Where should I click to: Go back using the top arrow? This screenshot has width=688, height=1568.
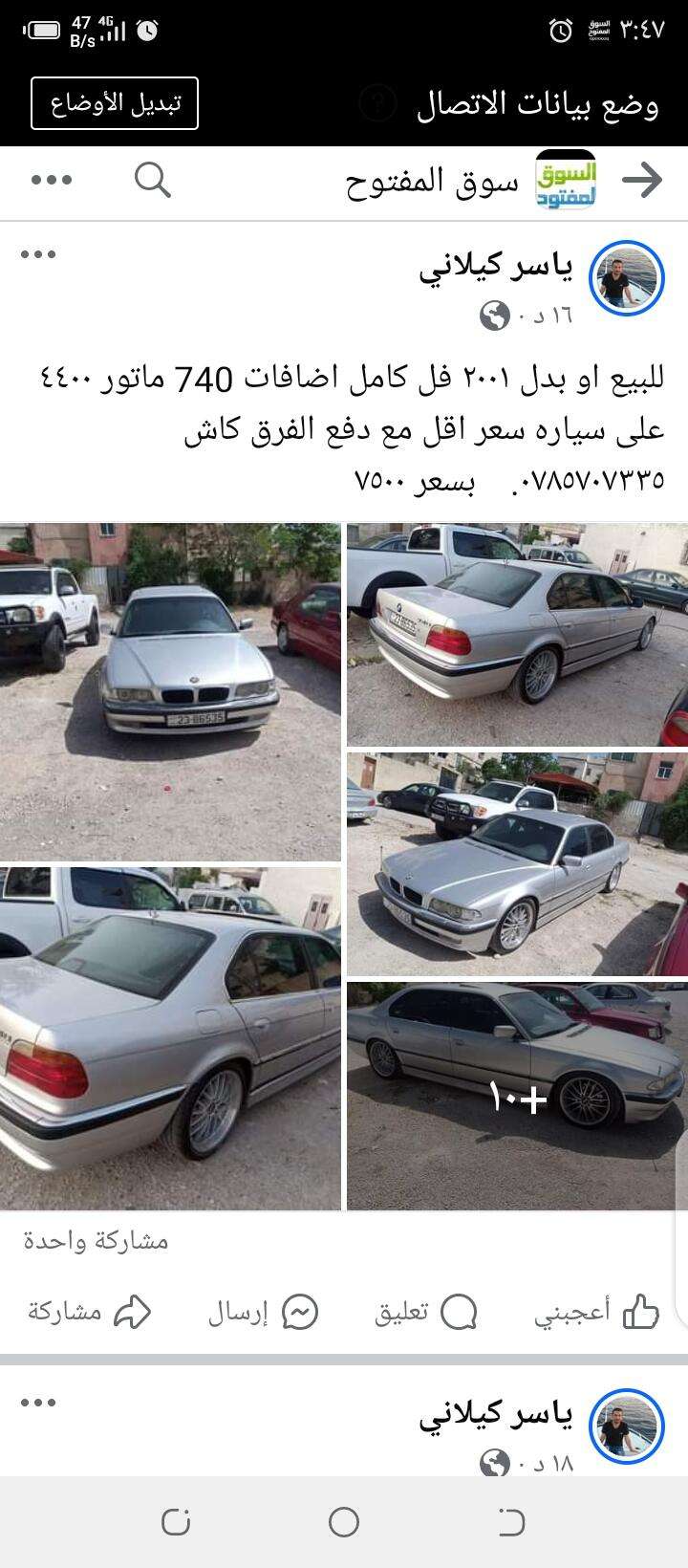642,180
